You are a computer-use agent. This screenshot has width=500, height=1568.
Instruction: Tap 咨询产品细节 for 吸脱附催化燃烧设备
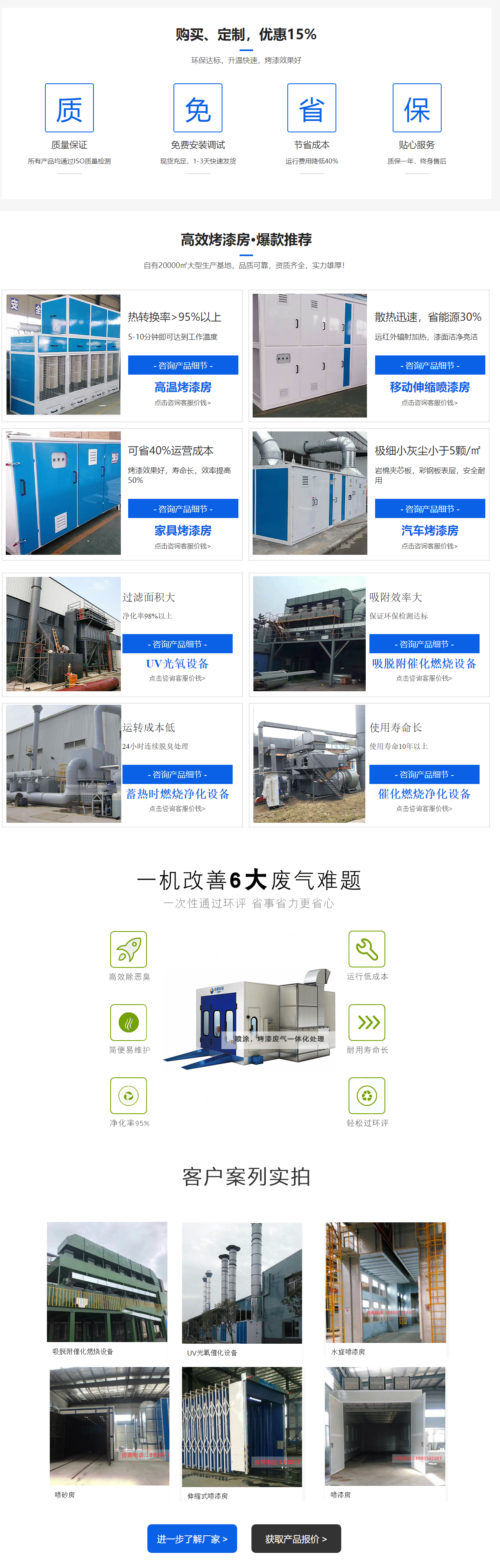click(x=424, y=643)
